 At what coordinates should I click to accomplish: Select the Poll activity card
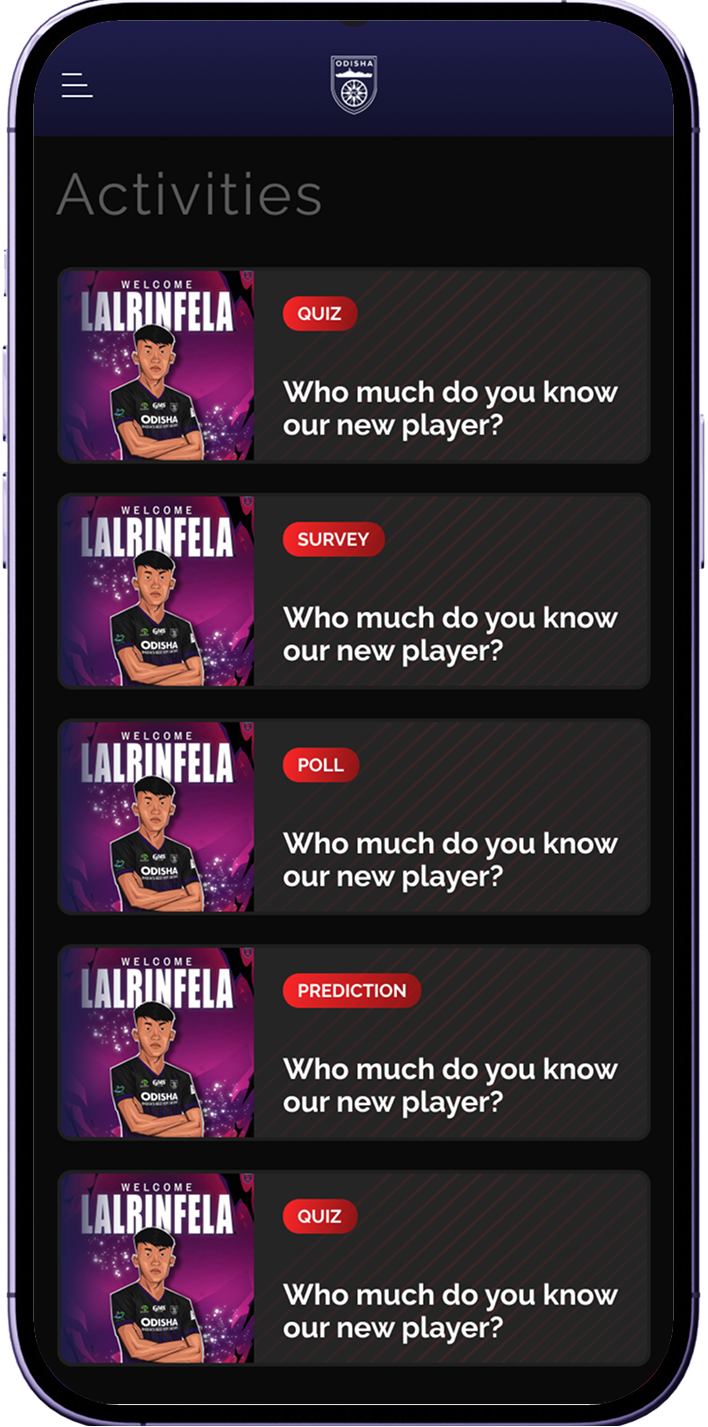354,816
